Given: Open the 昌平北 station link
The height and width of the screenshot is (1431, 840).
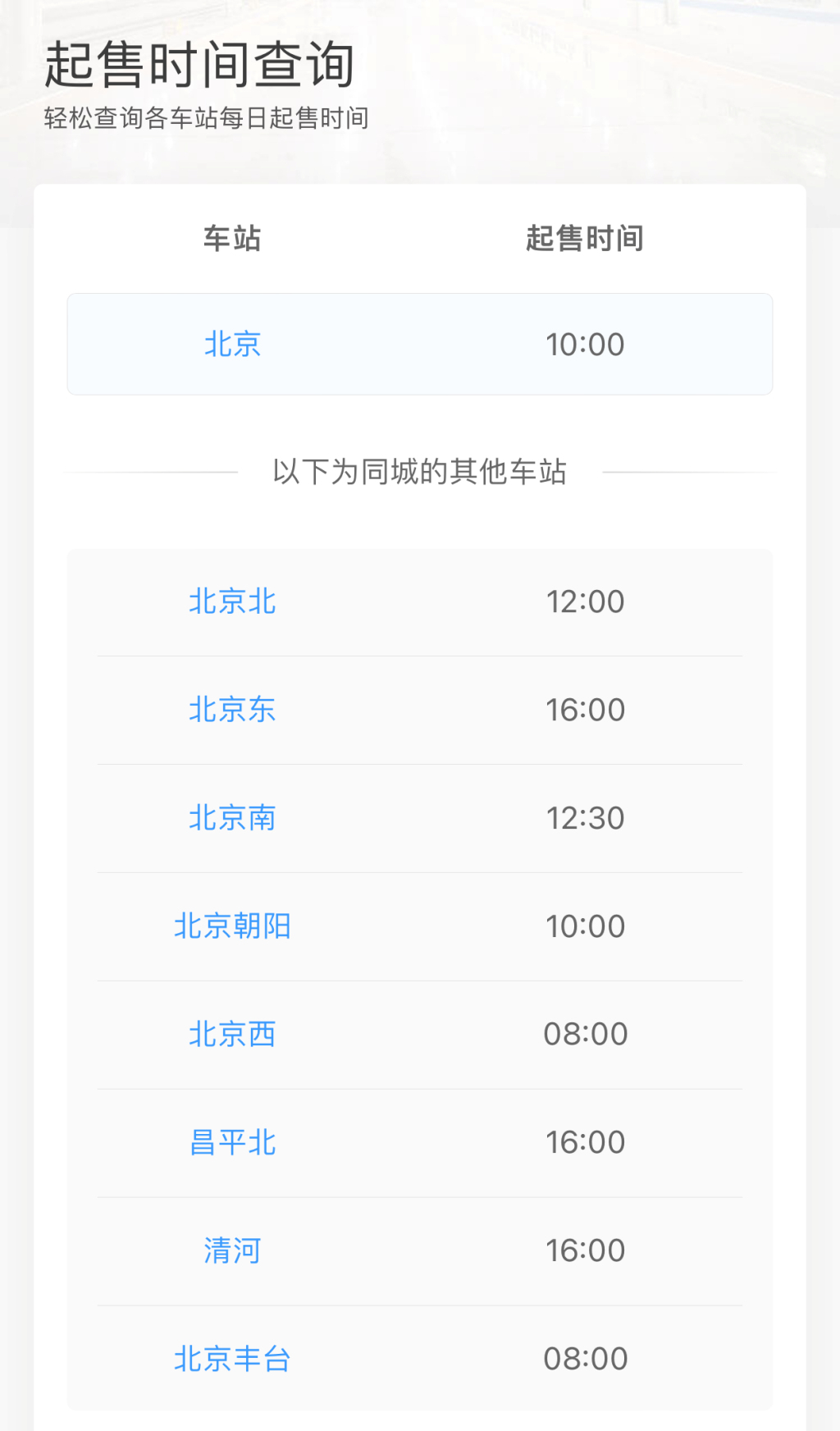Looking at the screenshot, I should (232, 1142).
